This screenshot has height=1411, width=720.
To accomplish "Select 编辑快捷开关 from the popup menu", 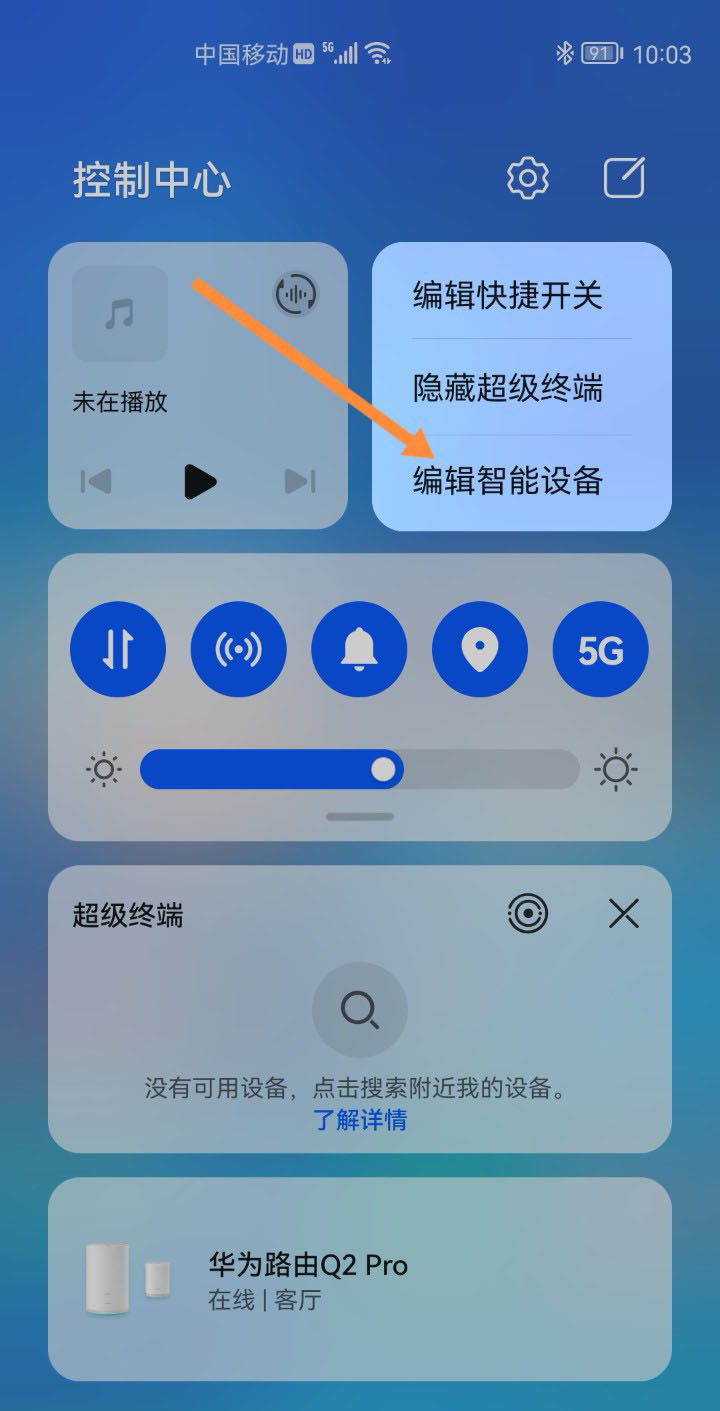I will click(508, 296).
